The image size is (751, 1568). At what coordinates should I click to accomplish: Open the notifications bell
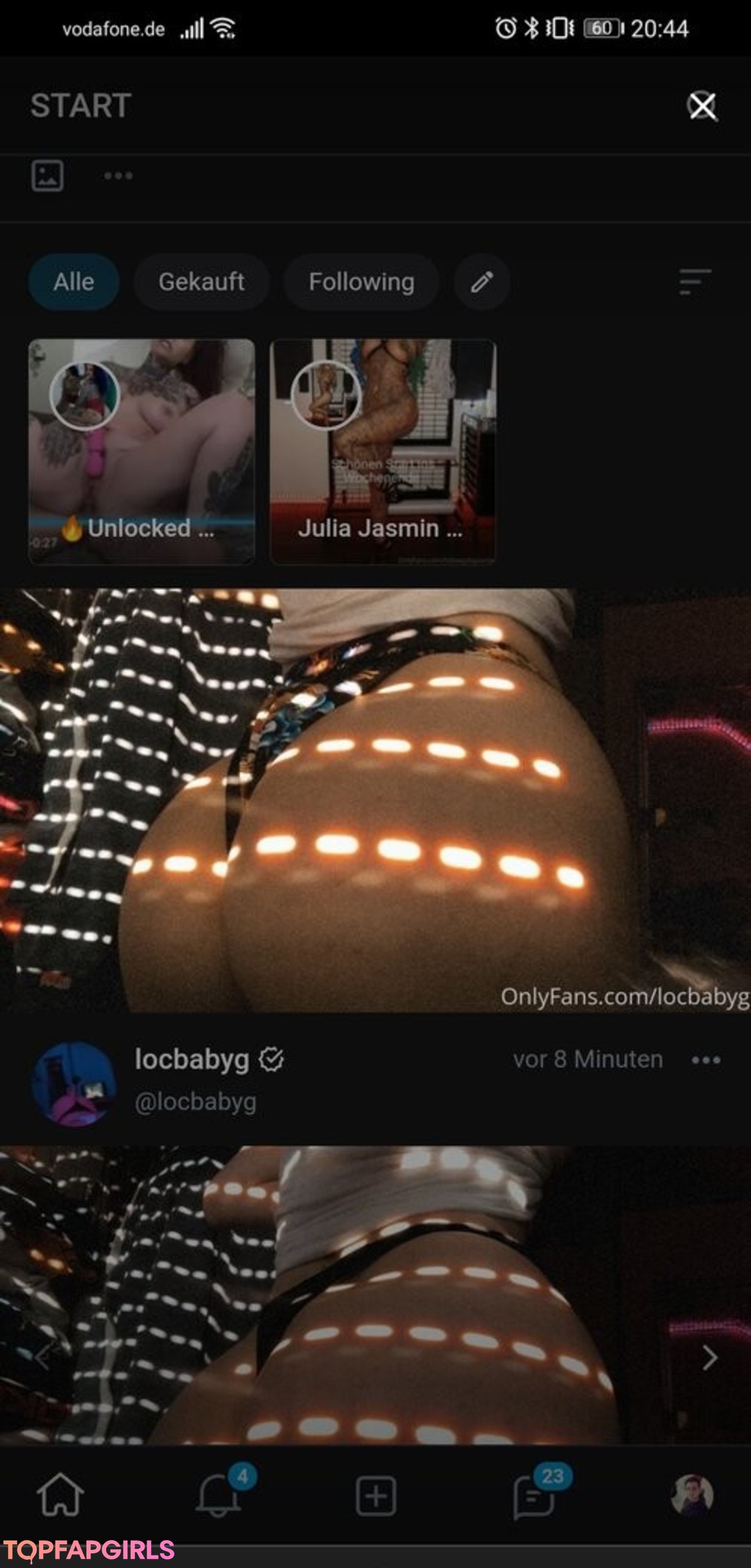[x=219, y=1494]
